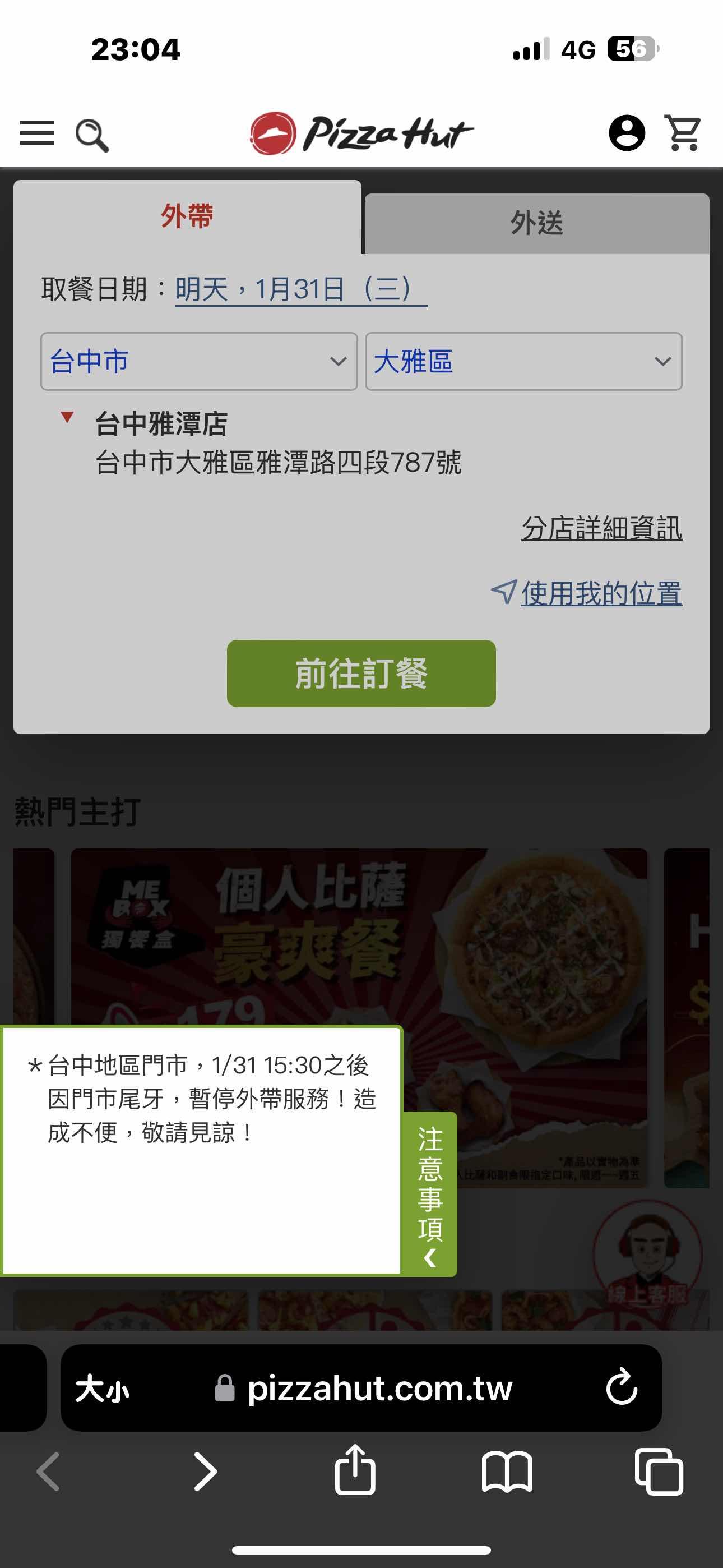
Task: Change the pickup date 明天，1月31日
Action: click(300, 289)
